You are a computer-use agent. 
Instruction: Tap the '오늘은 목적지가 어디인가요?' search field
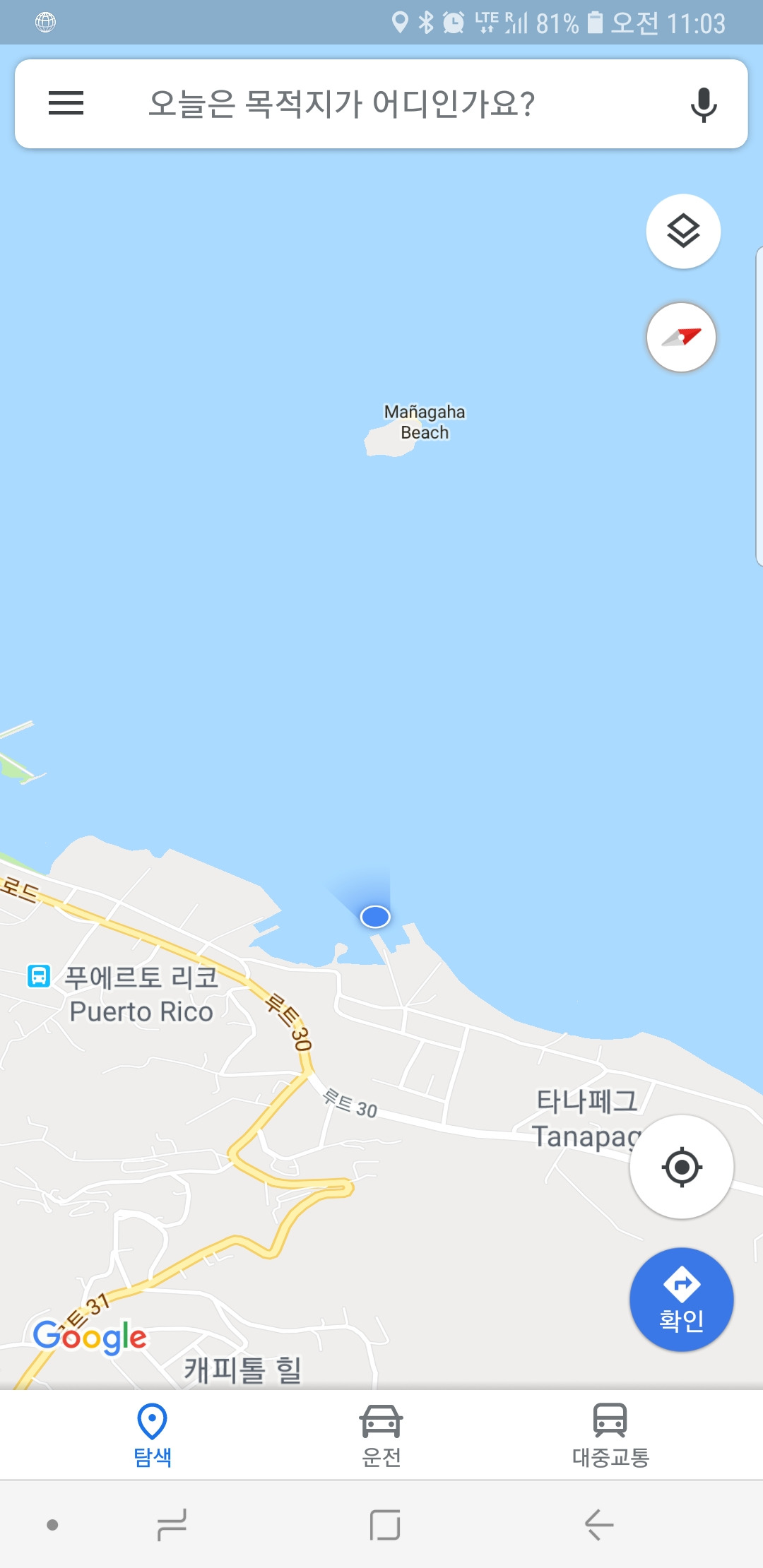(341, 104)
